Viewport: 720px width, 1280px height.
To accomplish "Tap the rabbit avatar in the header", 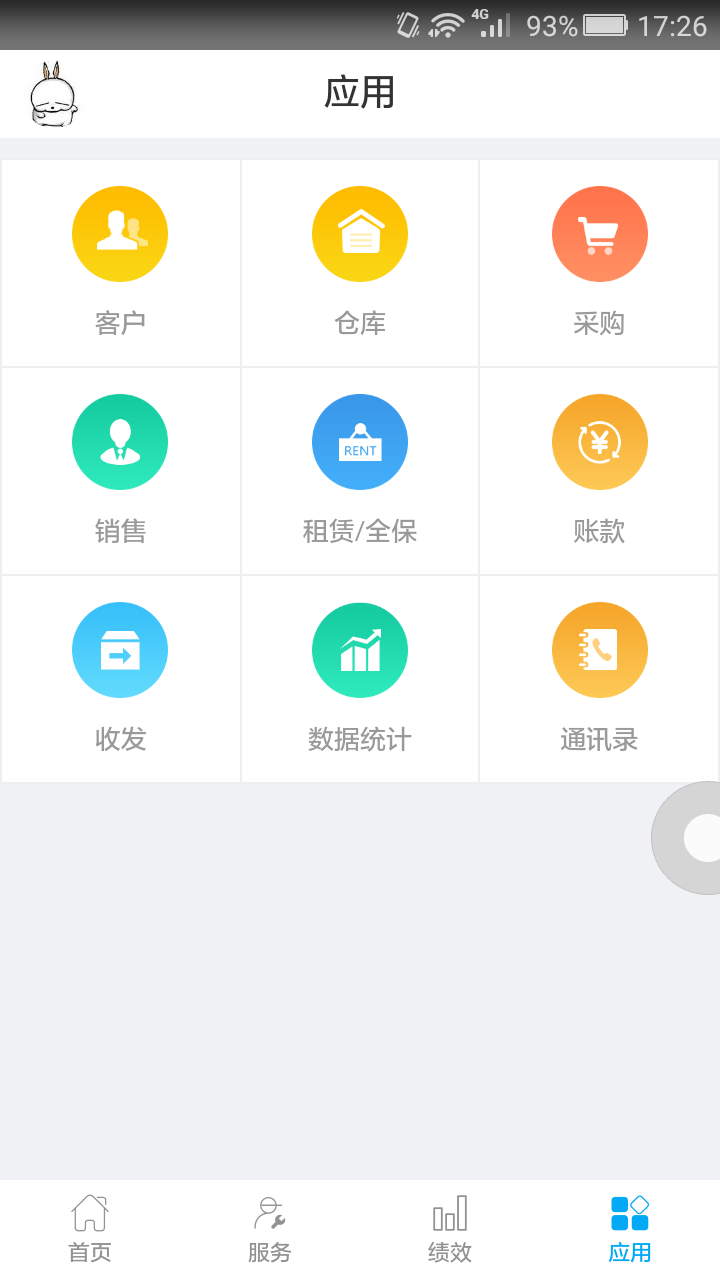I will coord(55,93).
